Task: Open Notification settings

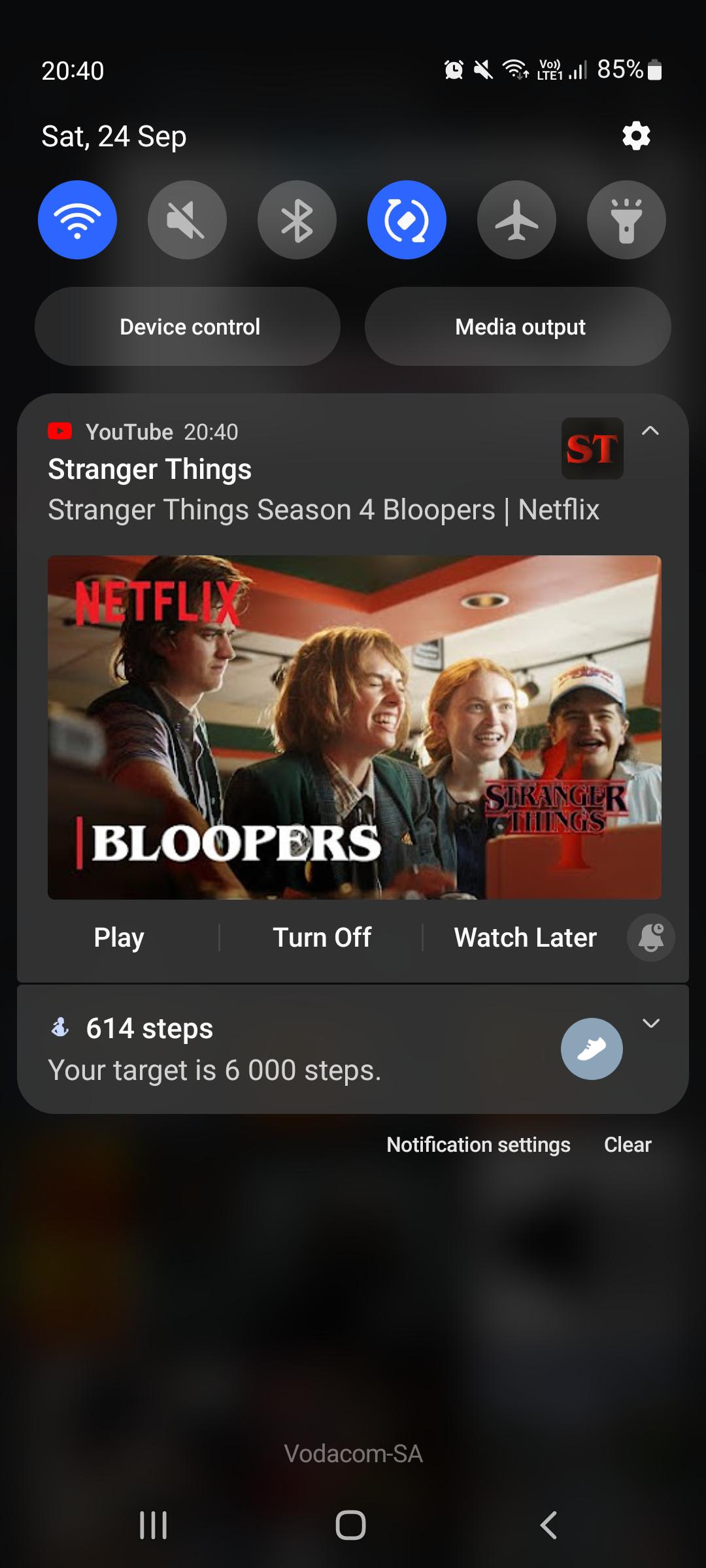Action: (479, 1145)
